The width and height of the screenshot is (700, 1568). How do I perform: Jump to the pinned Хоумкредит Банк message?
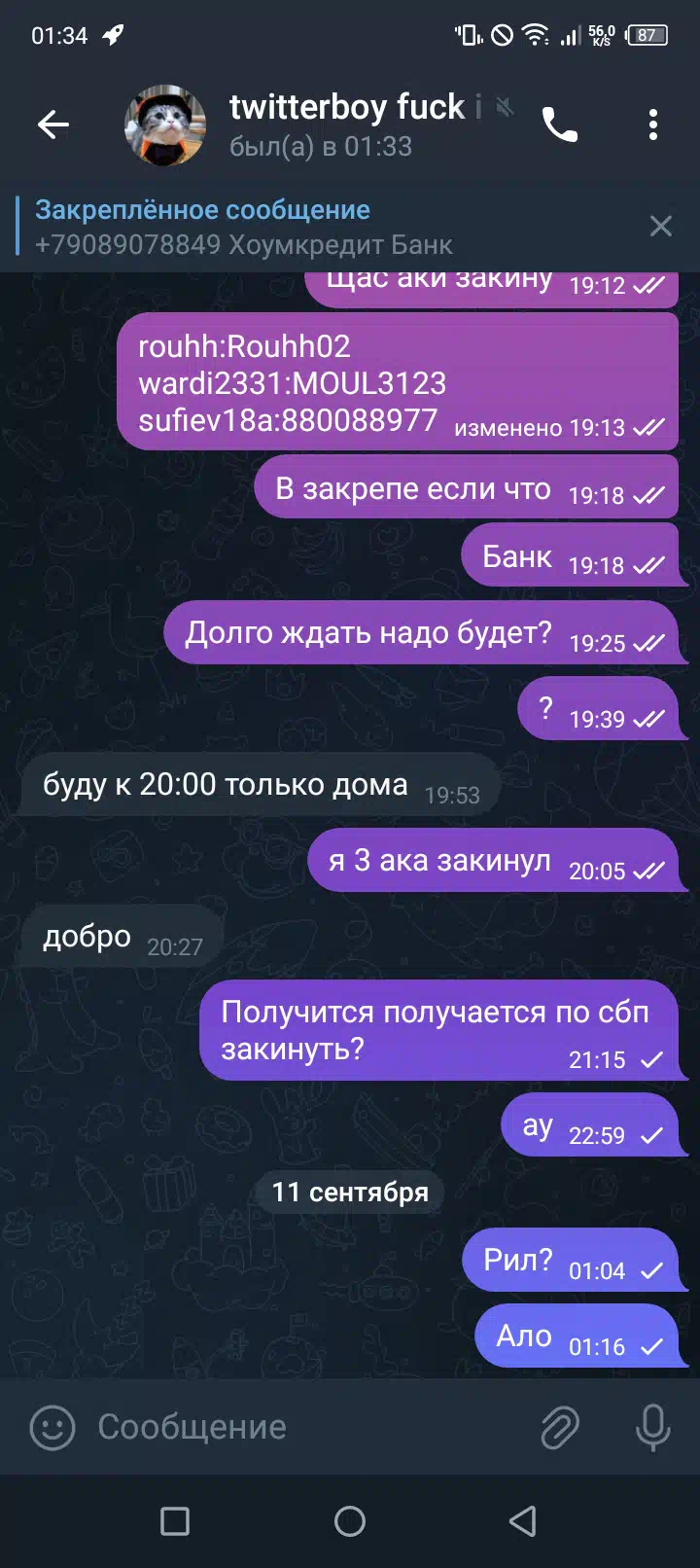coord(321,227)
